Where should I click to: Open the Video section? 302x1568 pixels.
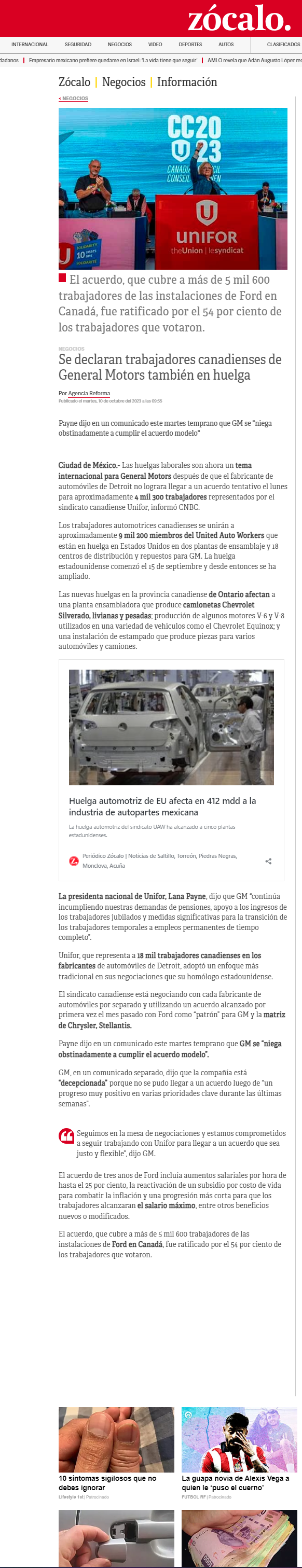click(155, 45)
